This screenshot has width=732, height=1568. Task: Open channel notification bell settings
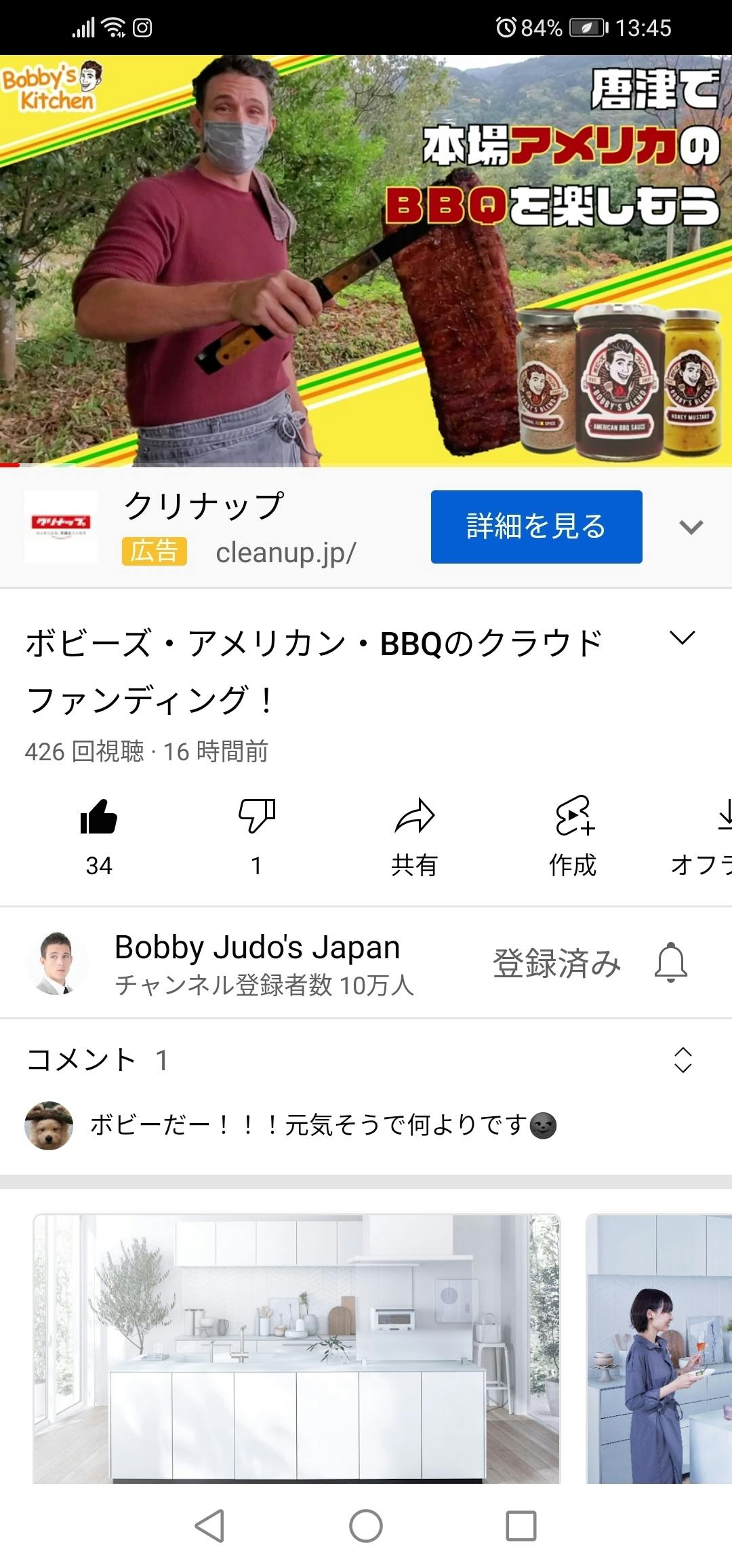click(671, 963)
